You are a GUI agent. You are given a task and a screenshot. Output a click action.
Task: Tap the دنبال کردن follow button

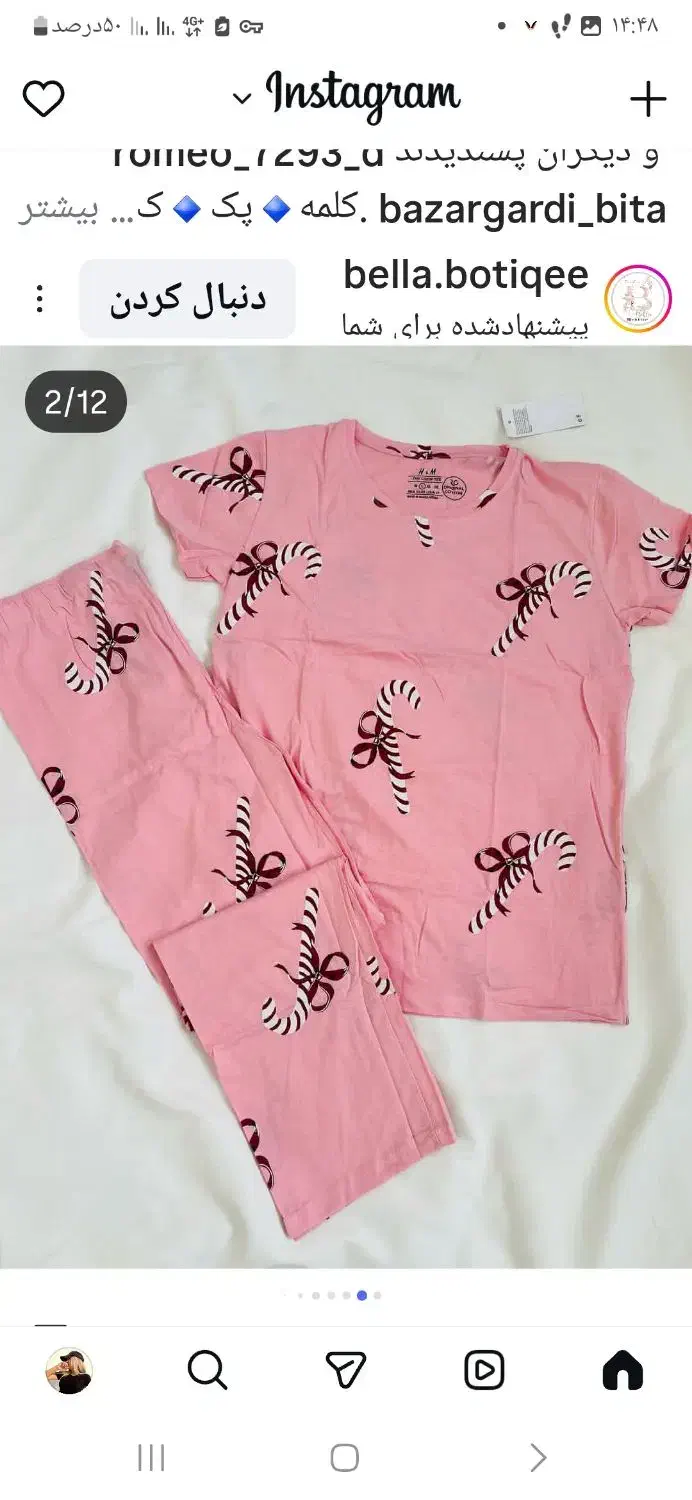pyautogui.click(x=188, y=299)
